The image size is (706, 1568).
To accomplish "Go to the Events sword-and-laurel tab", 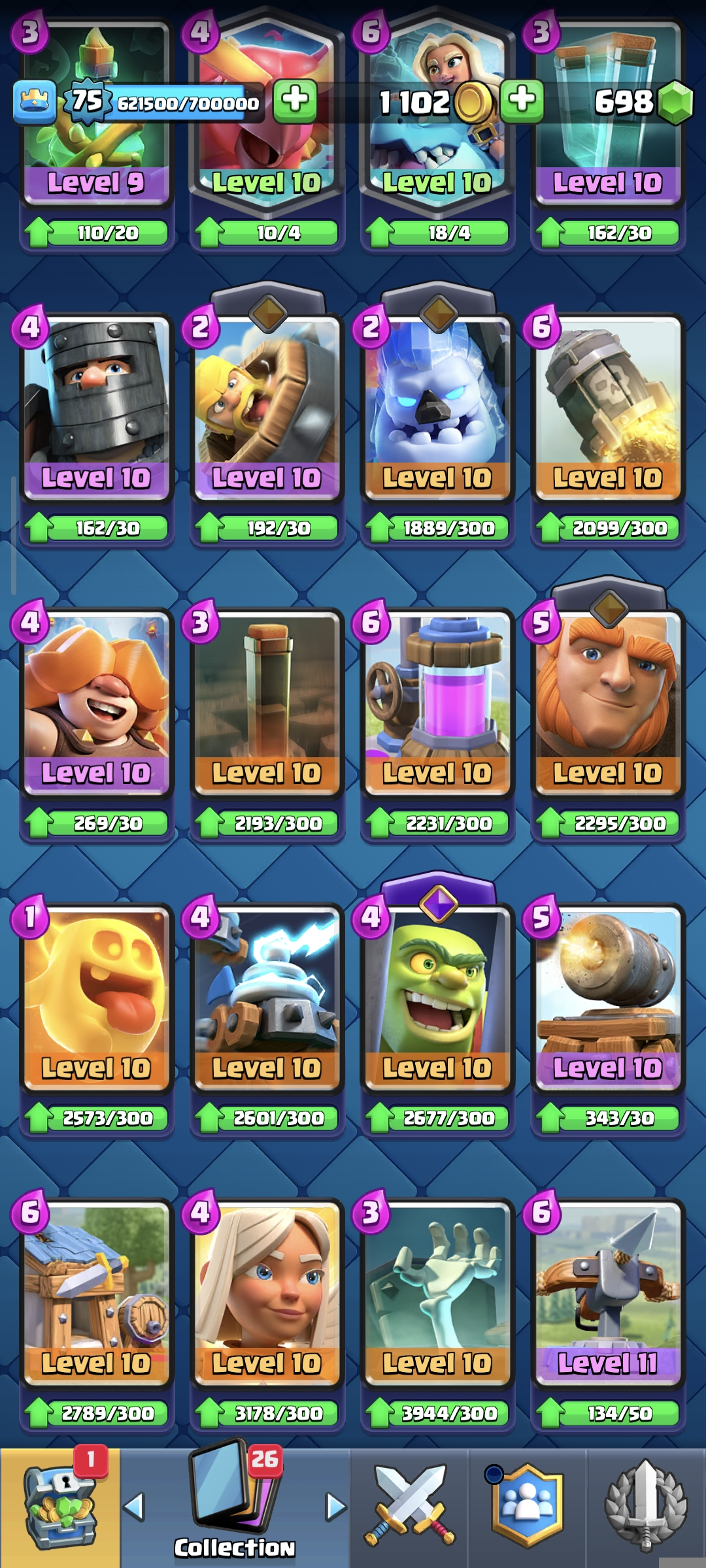I will [646, 1507].
